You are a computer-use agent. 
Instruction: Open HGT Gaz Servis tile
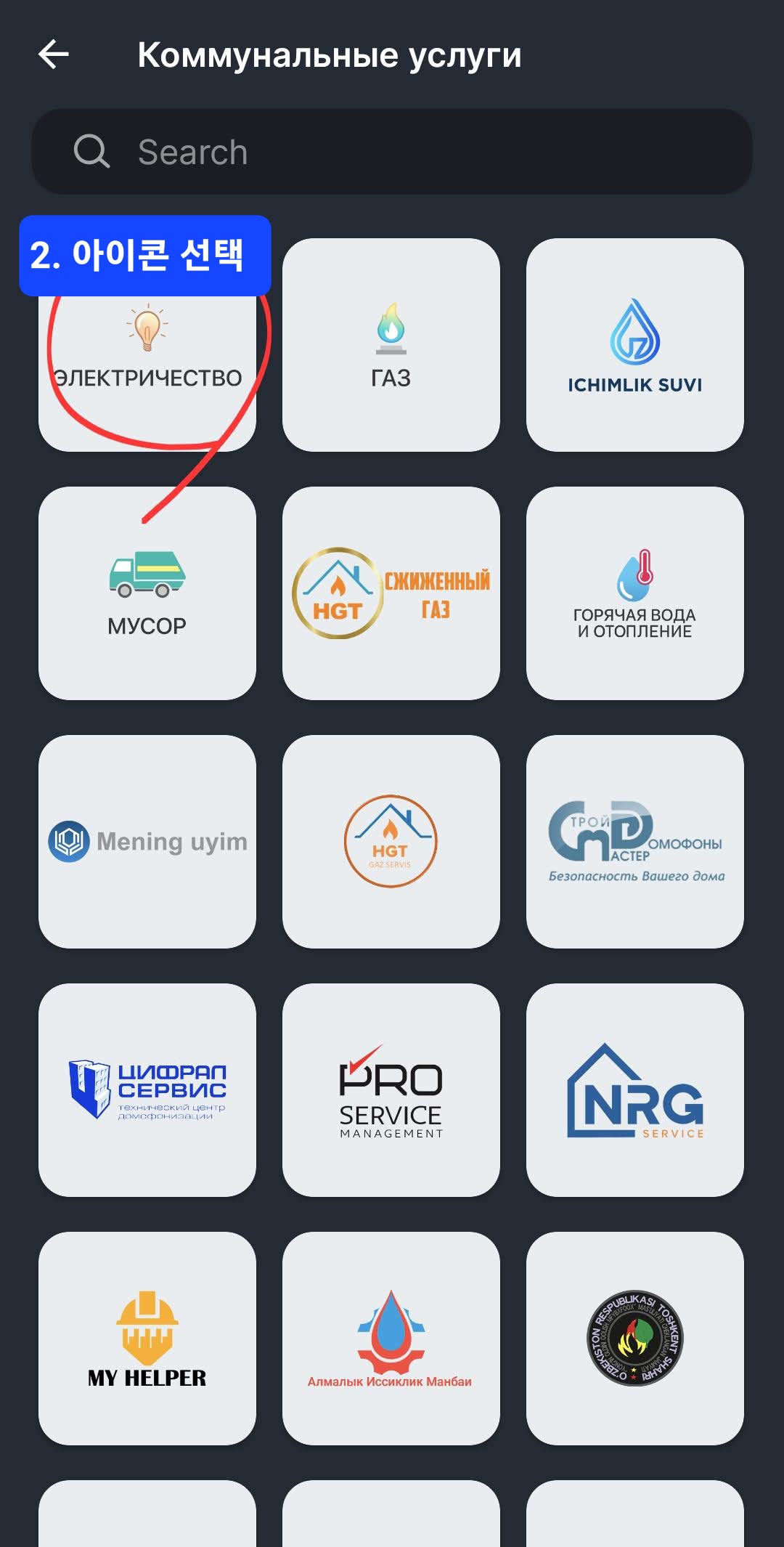[391, 842]
